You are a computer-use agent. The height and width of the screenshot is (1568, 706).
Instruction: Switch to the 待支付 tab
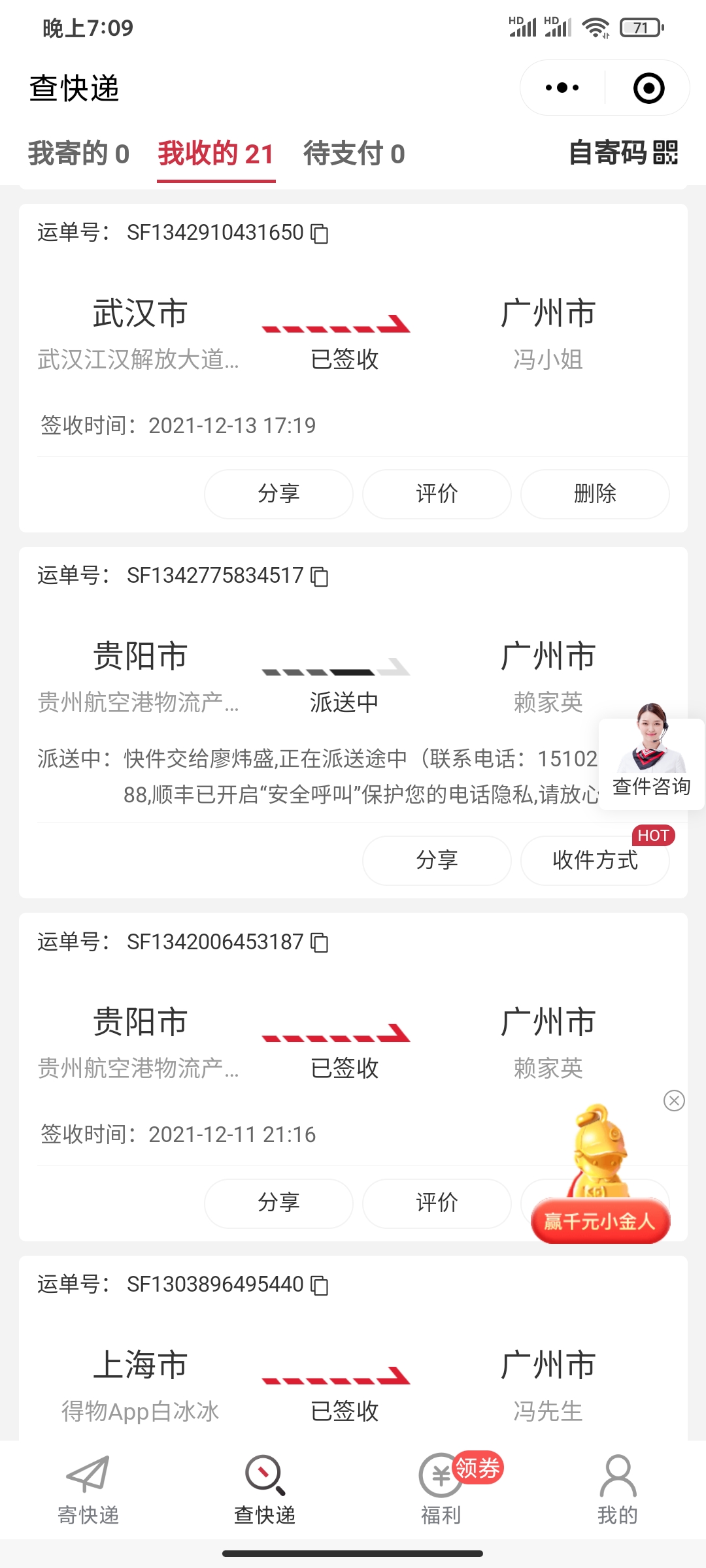point(354,154)
